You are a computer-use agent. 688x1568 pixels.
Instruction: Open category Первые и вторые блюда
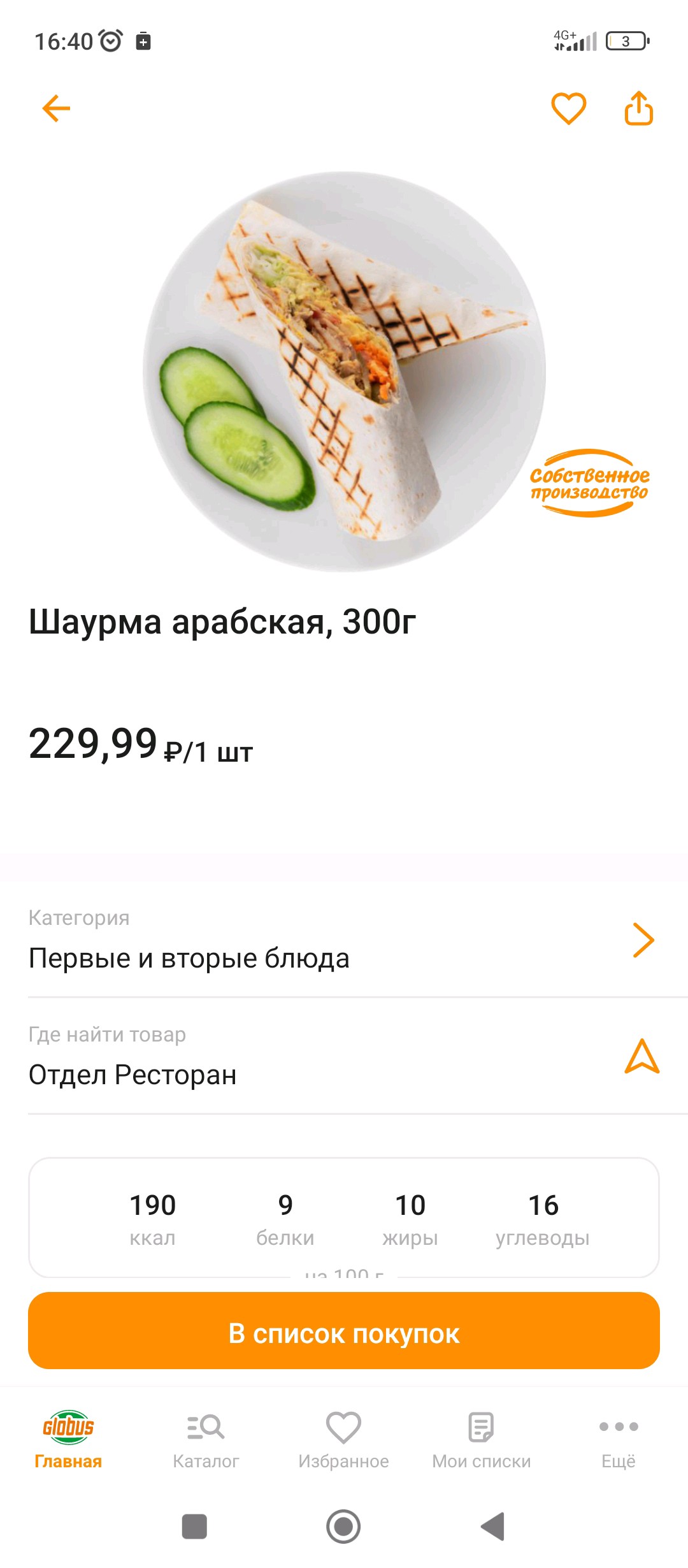343,941
